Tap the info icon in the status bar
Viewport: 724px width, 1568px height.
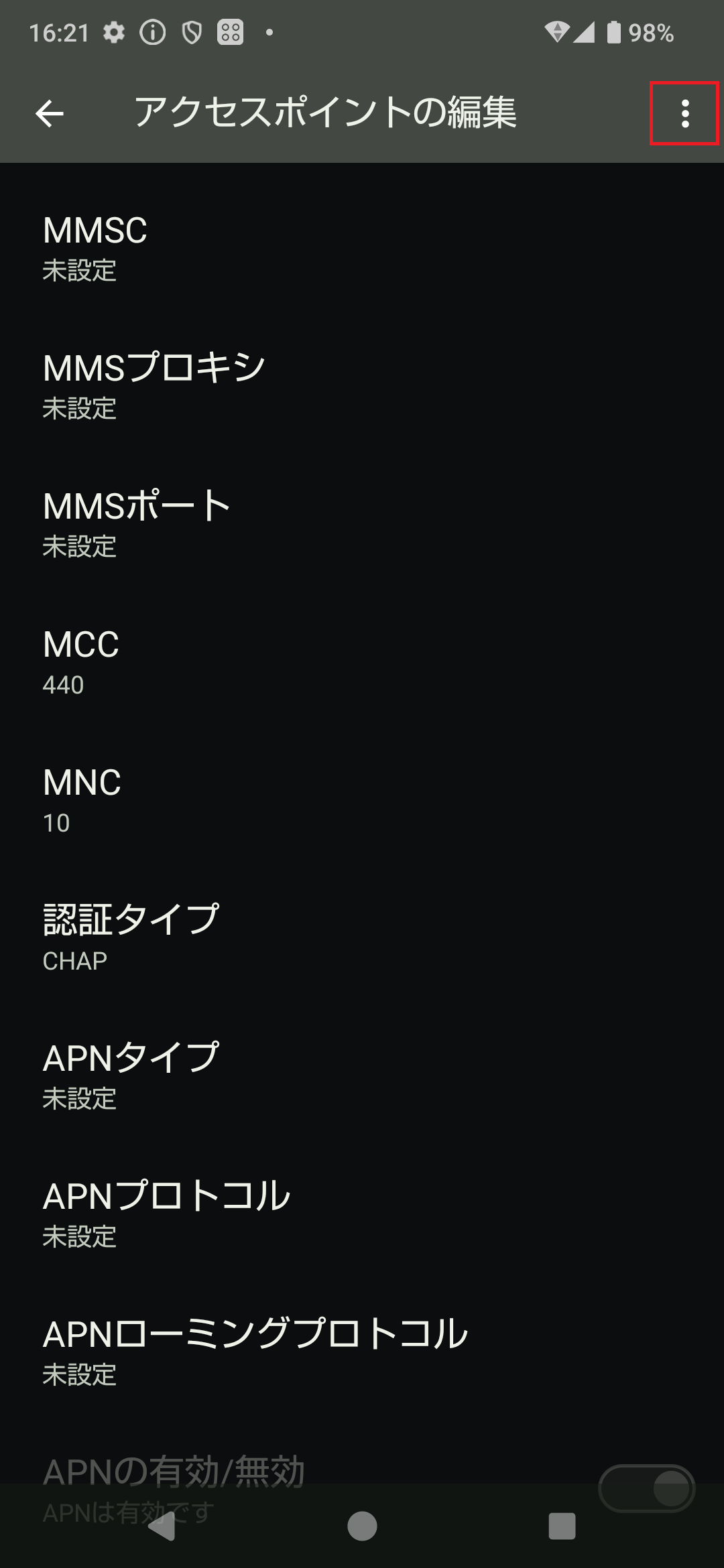153,32
